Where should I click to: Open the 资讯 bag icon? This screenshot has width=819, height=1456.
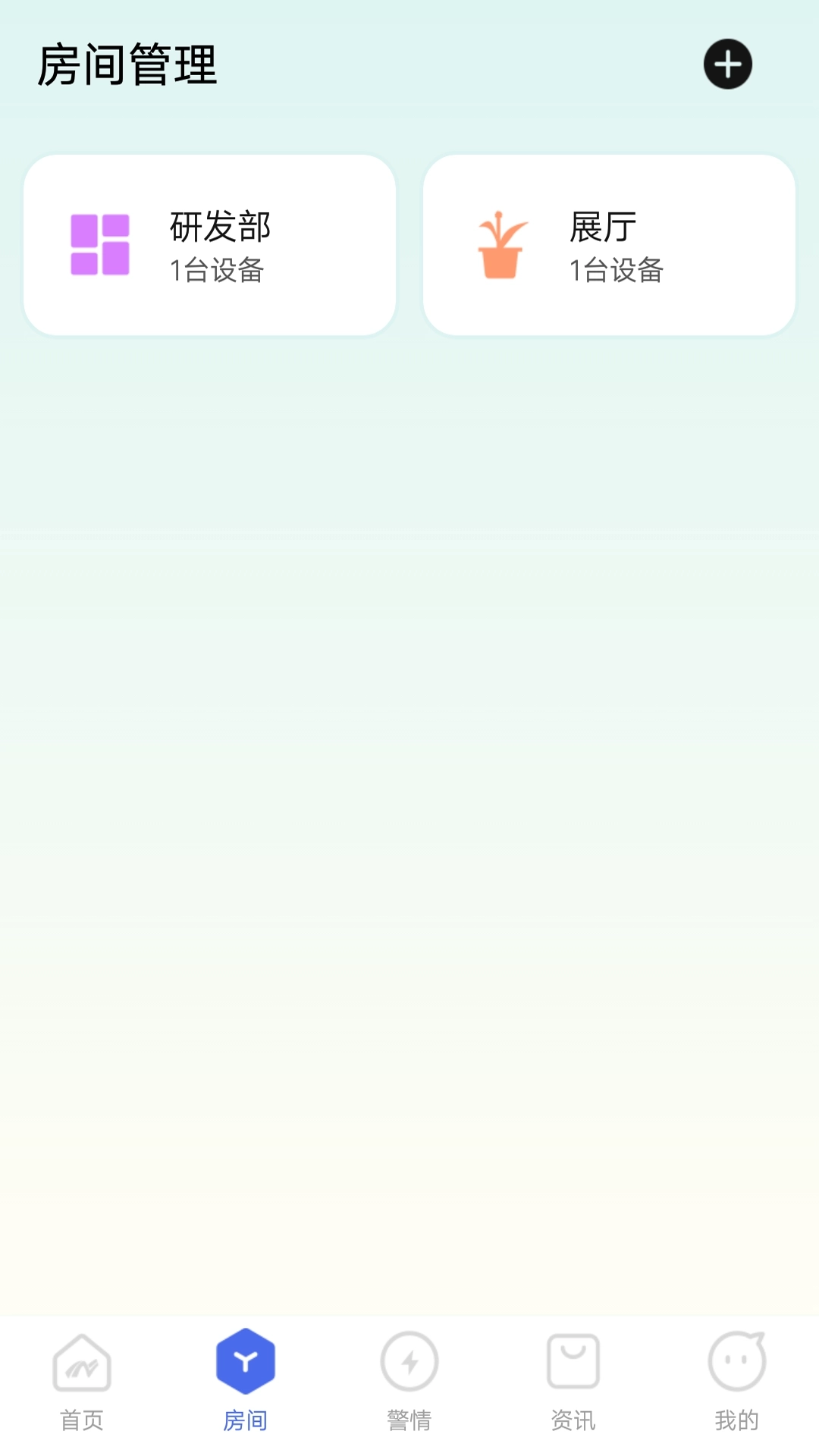[x=573, y=1362]
